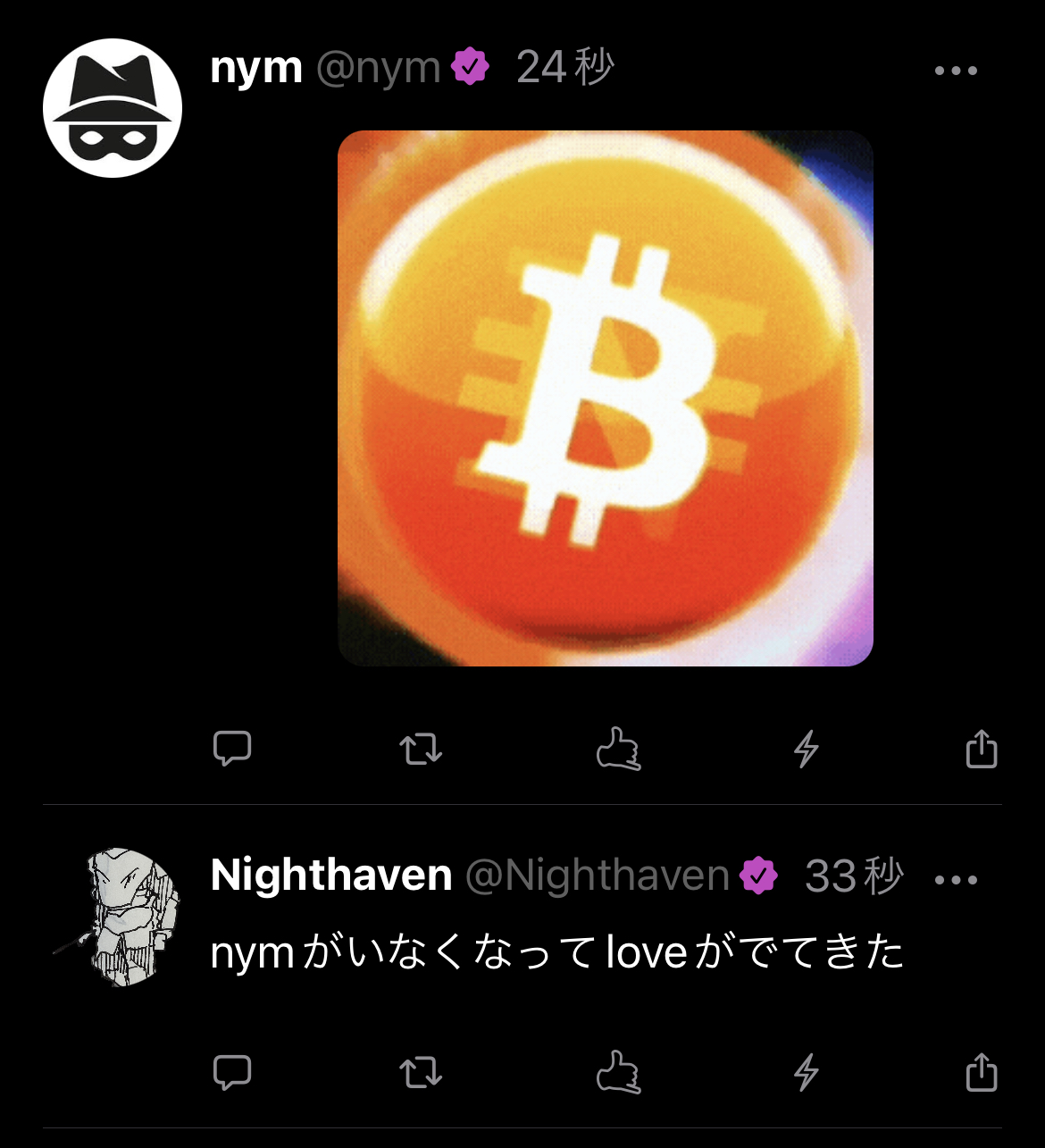Reply to Nighthaven's post
The height and width of the screenshot is (1148, 1045).
pyautogui.click(x=232, y=1072)
